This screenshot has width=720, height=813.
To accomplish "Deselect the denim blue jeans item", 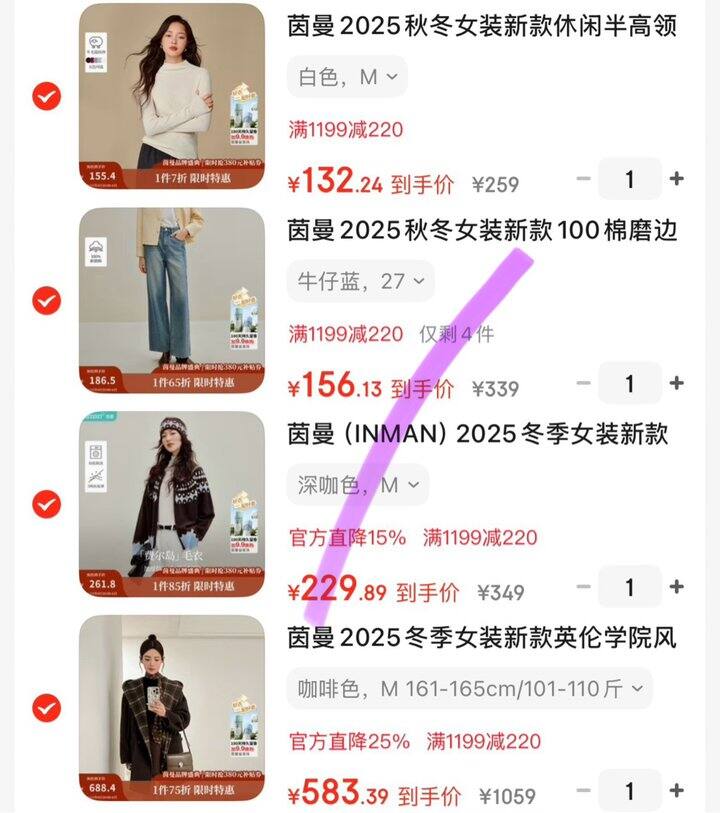I will point(46,300).
